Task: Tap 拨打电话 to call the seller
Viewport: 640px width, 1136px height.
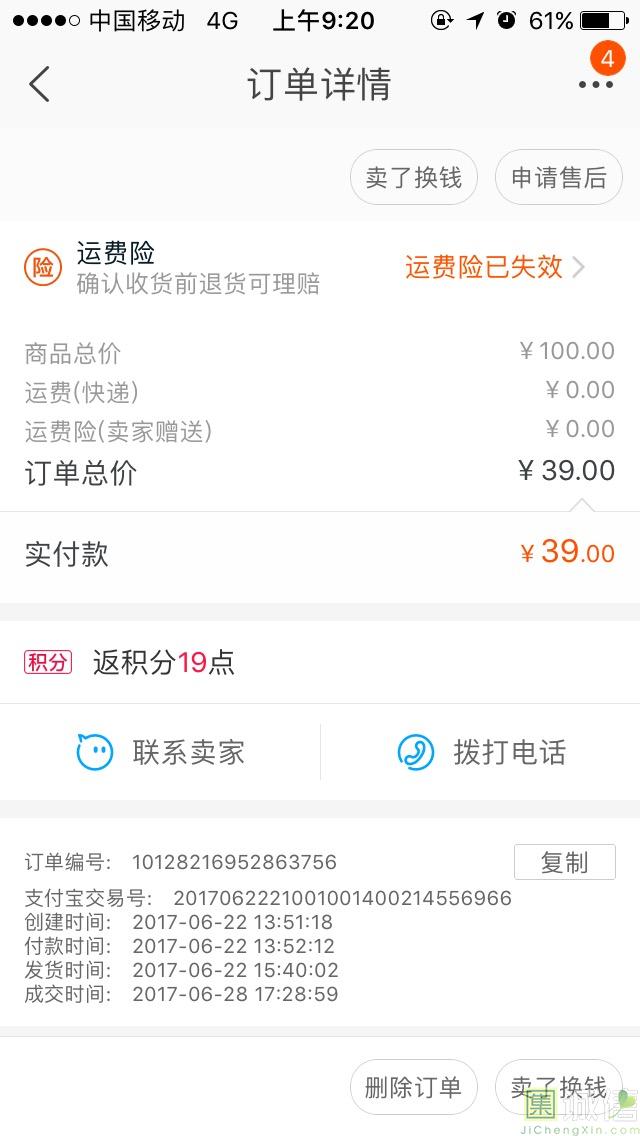Action: (x=481, y=752)
